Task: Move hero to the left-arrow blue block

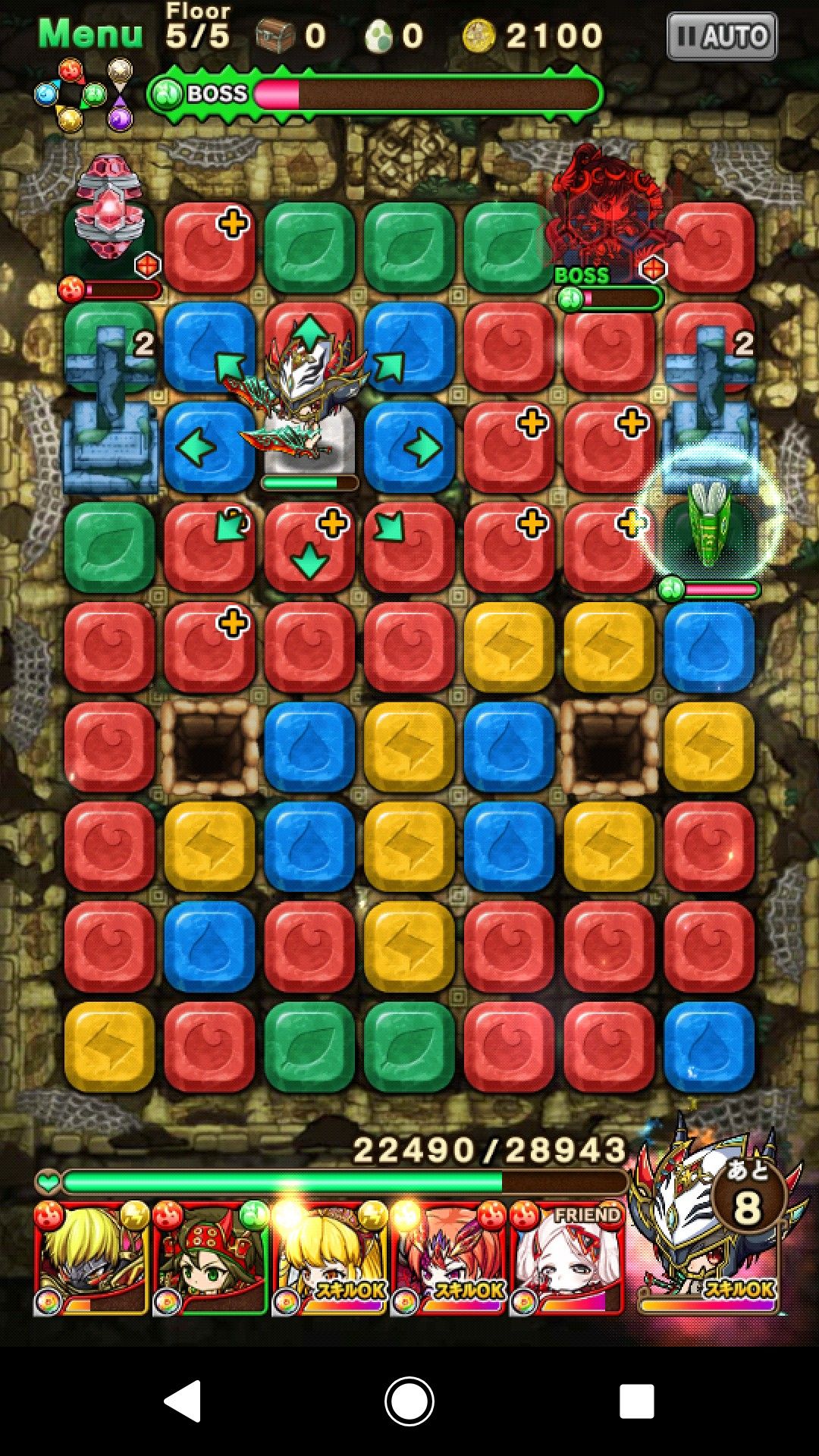Action: 209,447
